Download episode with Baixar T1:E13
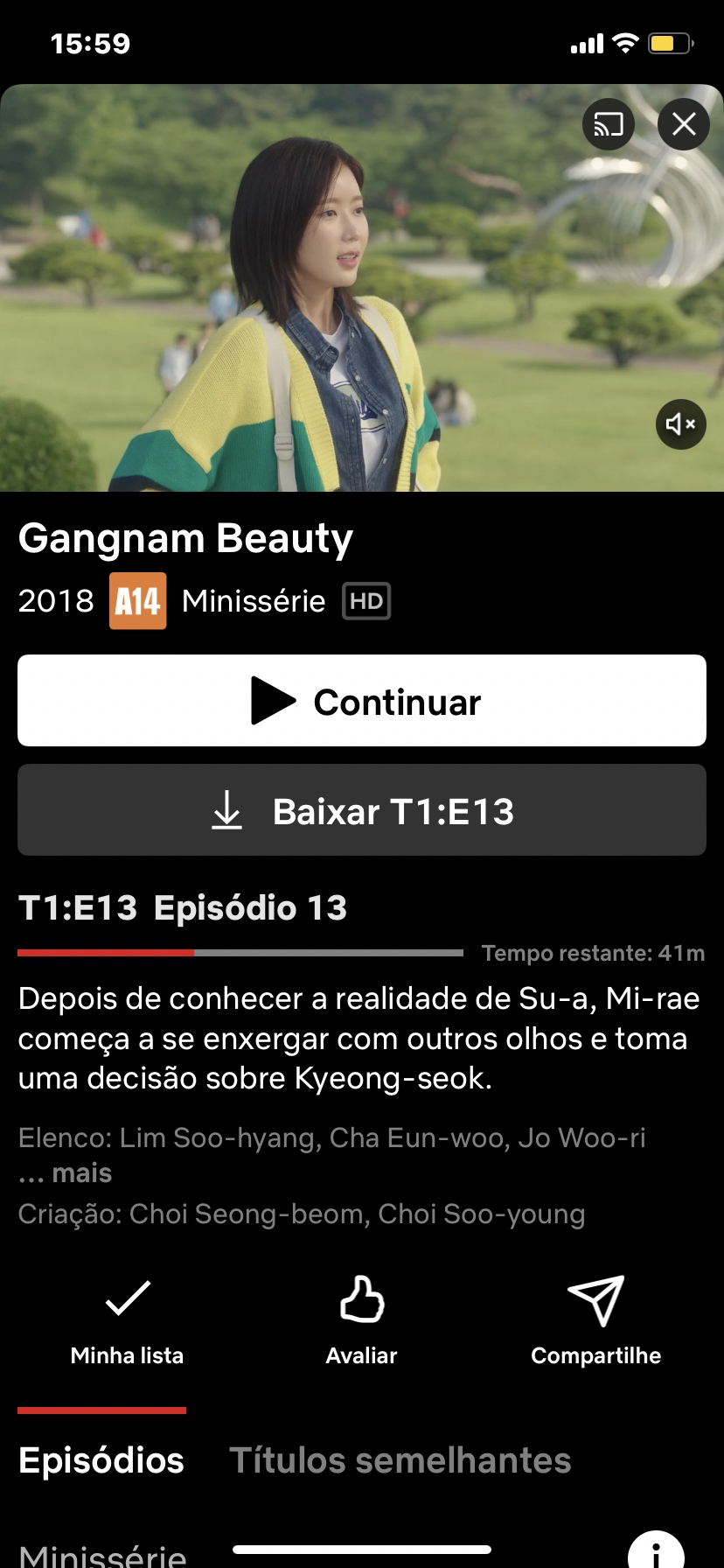This screenshot has width=724, height=1568. pyautogui.click(x=362, y=810)
